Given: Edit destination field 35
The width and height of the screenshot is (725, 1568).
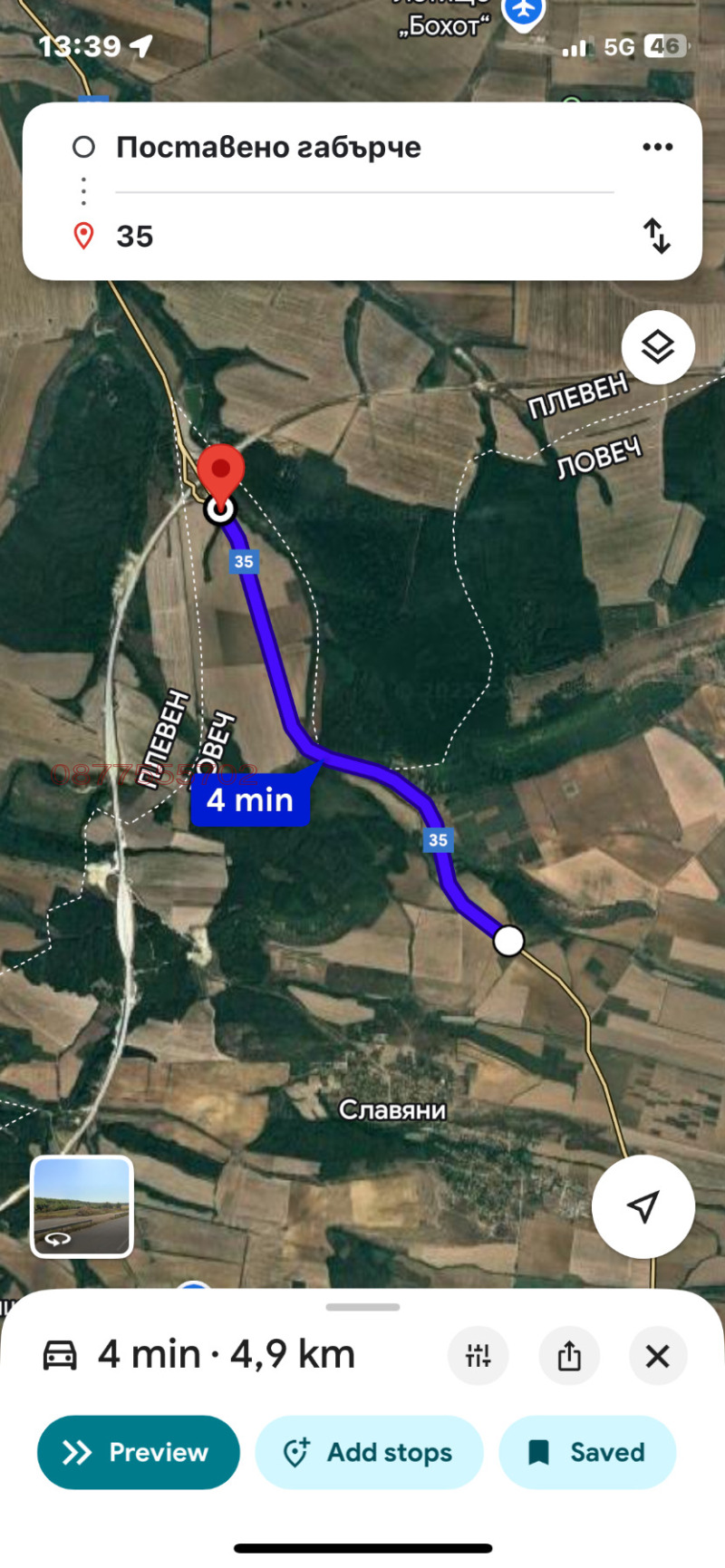Looking at the screenshot, I should tap(362, 237).
